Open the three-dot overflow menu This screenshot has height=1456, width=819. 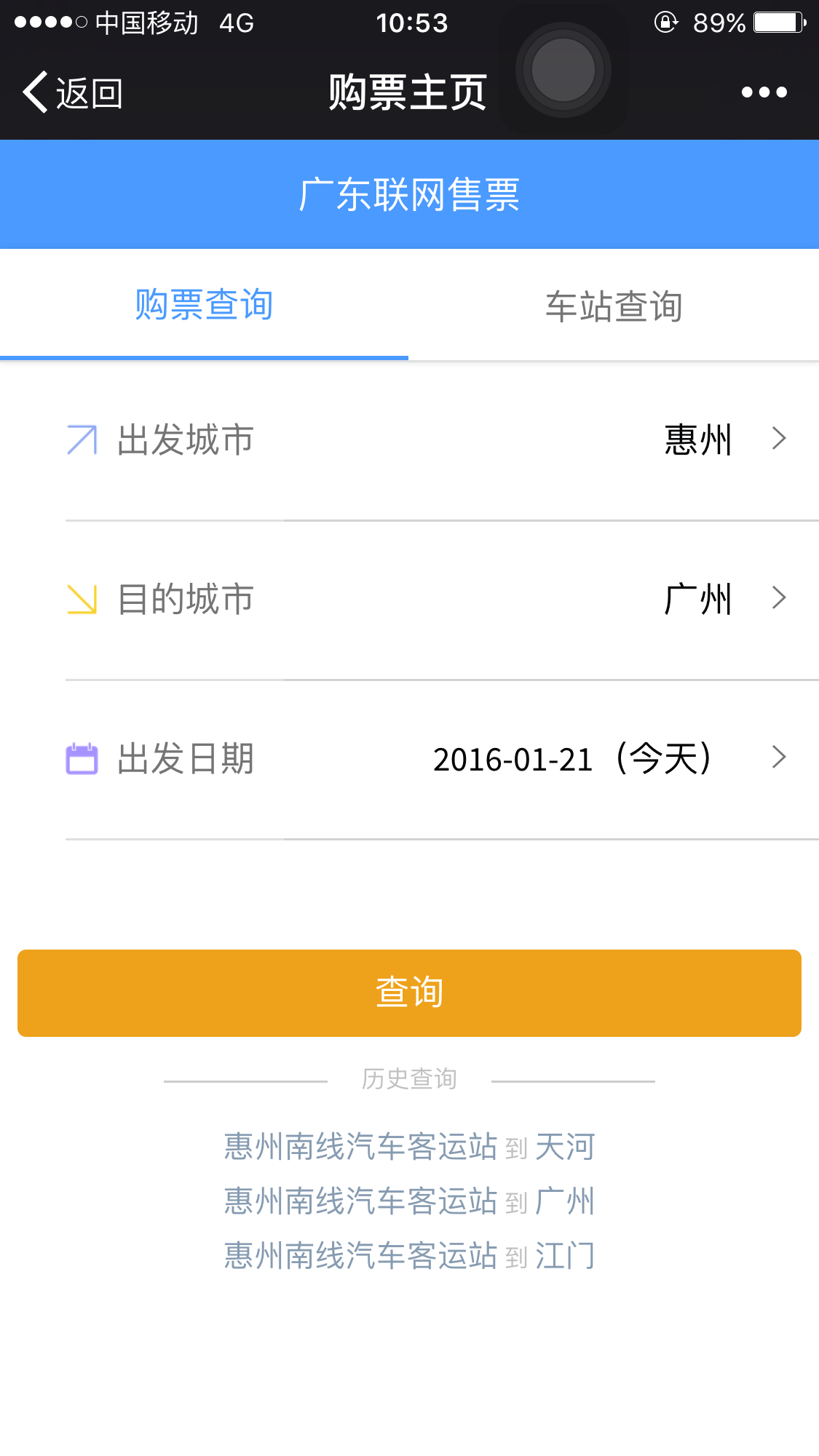point(764,92)
